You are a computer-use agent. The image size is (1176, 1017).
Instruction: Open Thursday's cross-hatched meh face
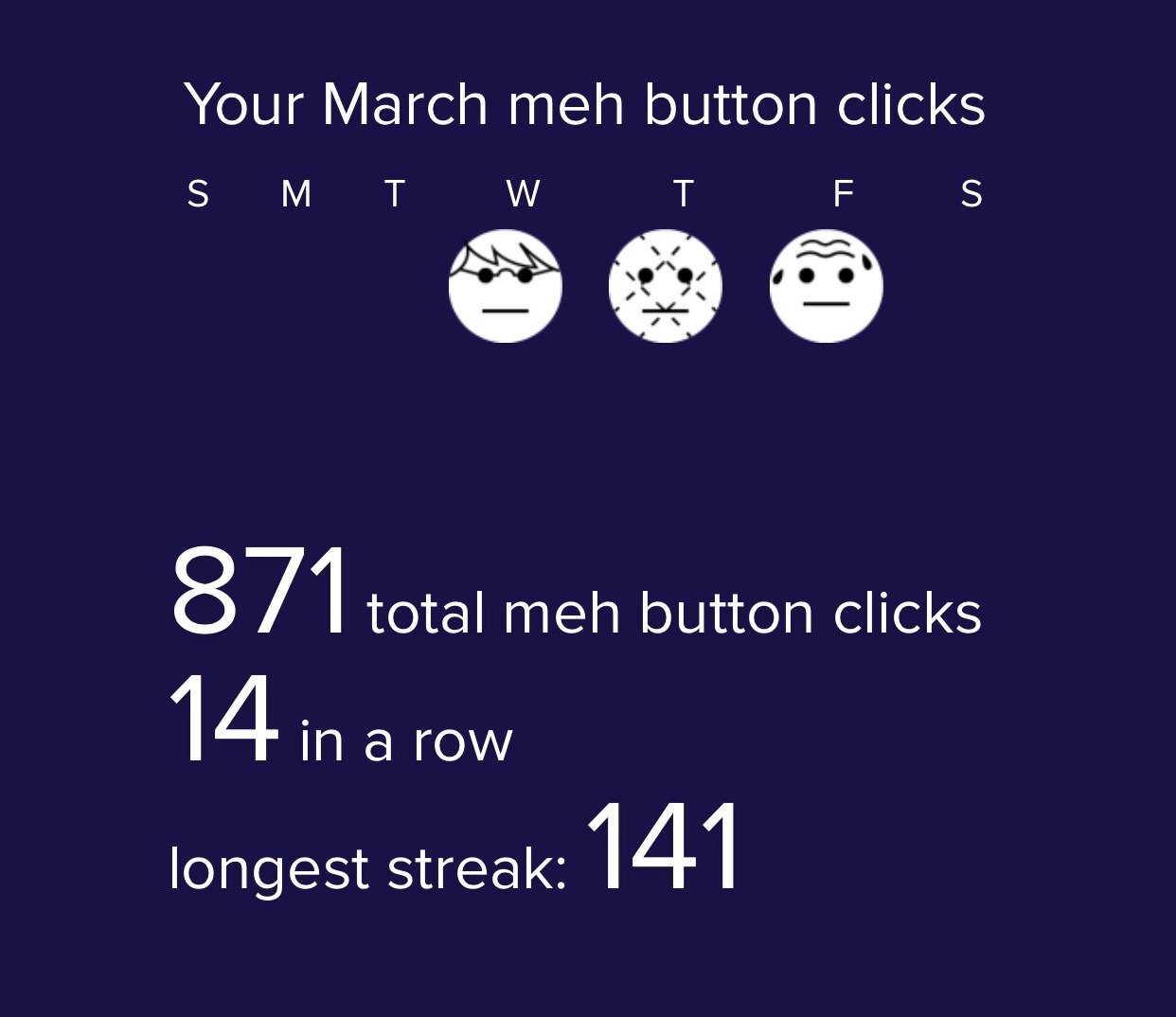pyautogui.click(x=665, y=286)
